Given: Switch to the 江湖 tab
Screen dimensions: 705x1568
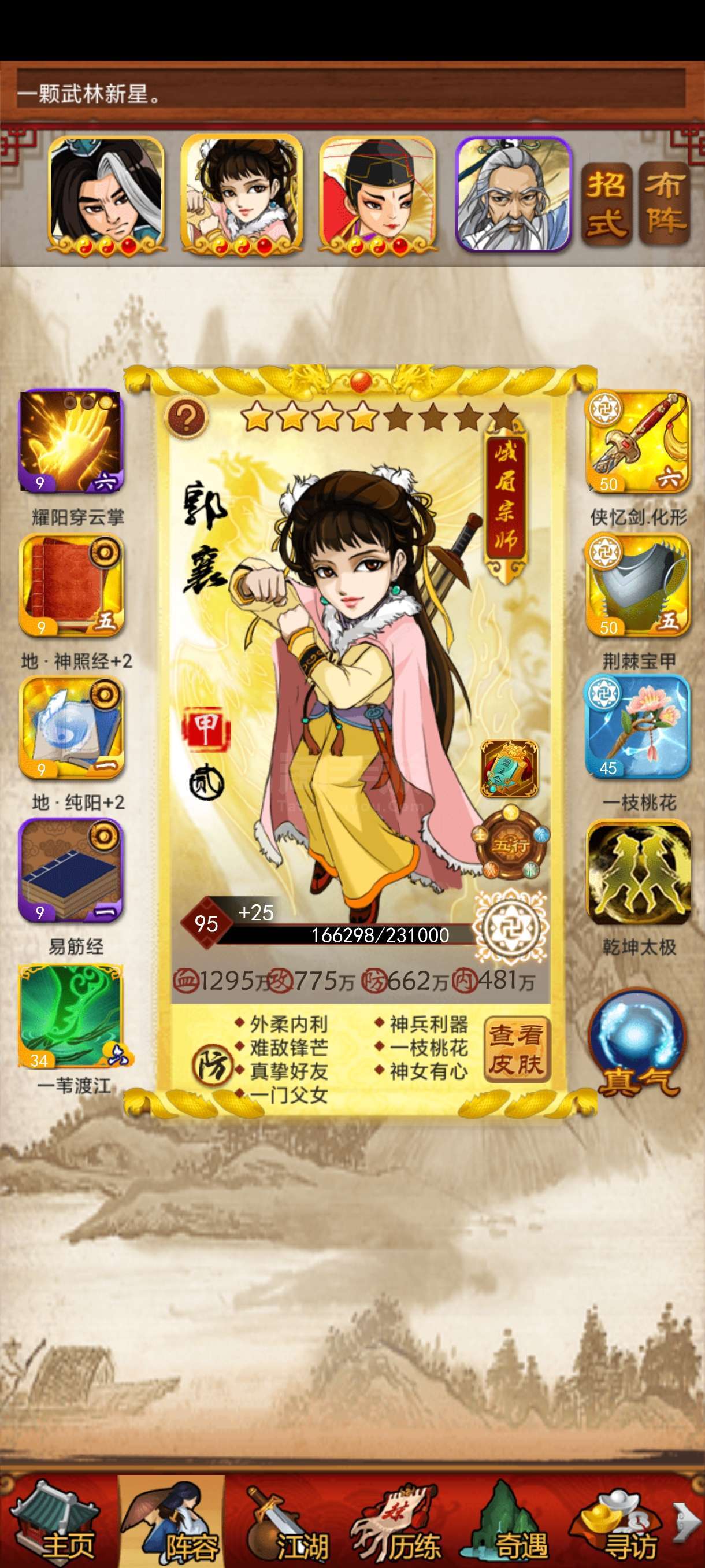Looking at the screenshot, I should (287, 1522).
